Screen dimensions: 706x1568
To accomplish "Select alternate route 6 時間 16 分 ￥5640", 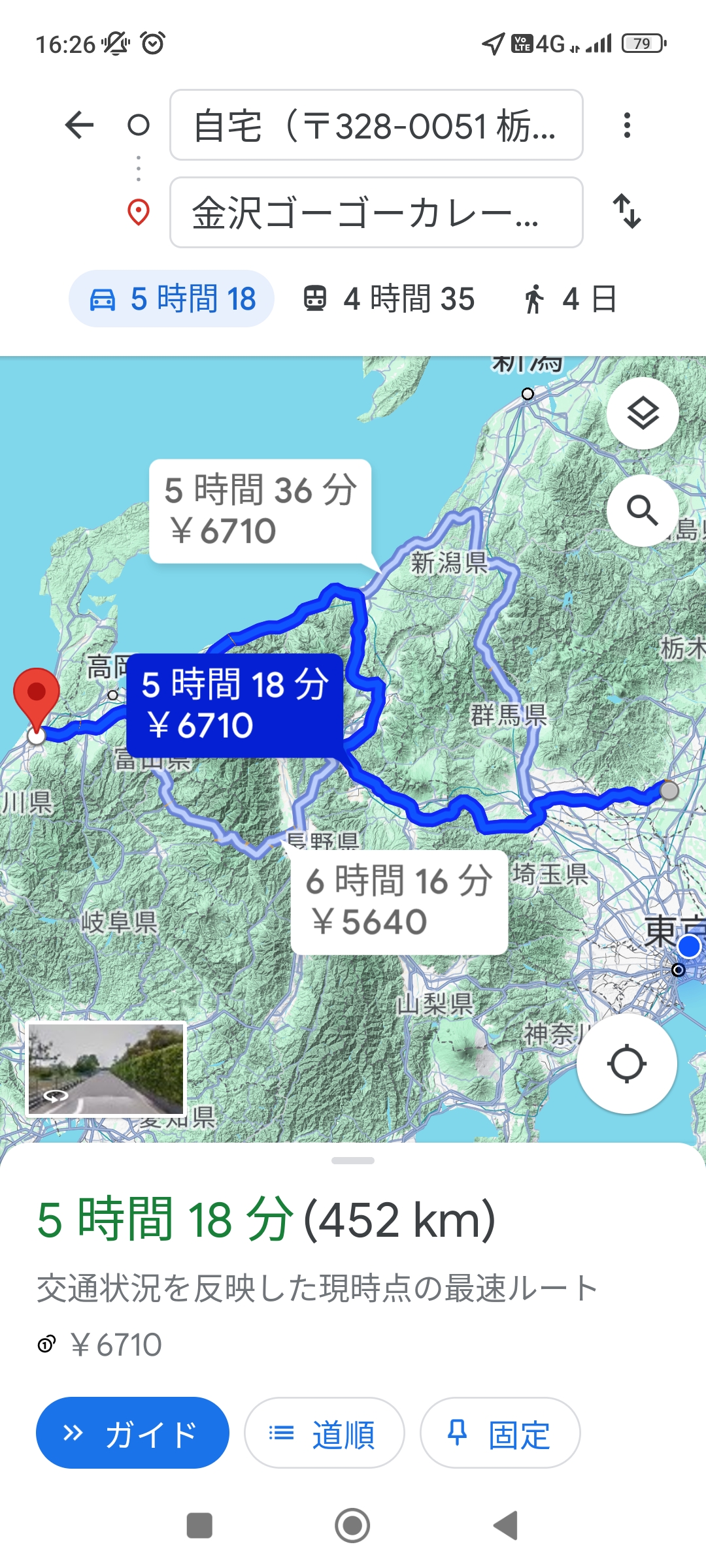I will click(399, 902).
